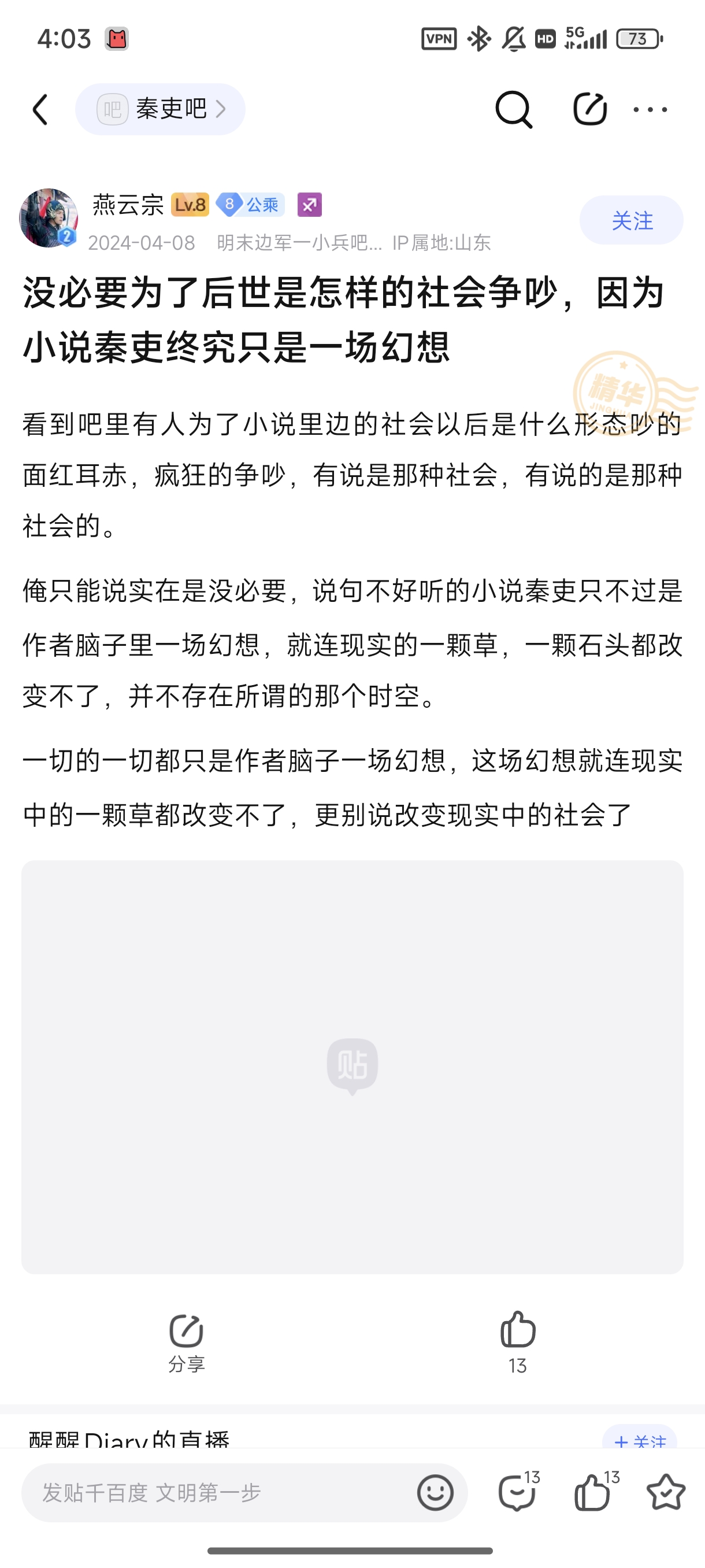Open 燕云宗's profile avatar

click(49, 218)
